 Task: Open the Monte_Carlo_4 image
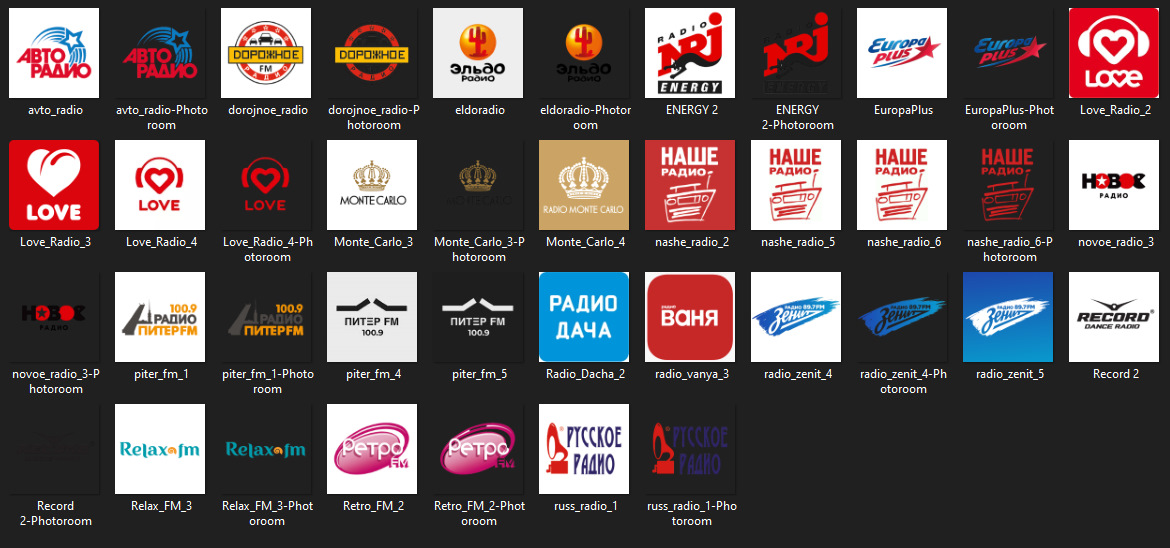[x=584, y=185]
